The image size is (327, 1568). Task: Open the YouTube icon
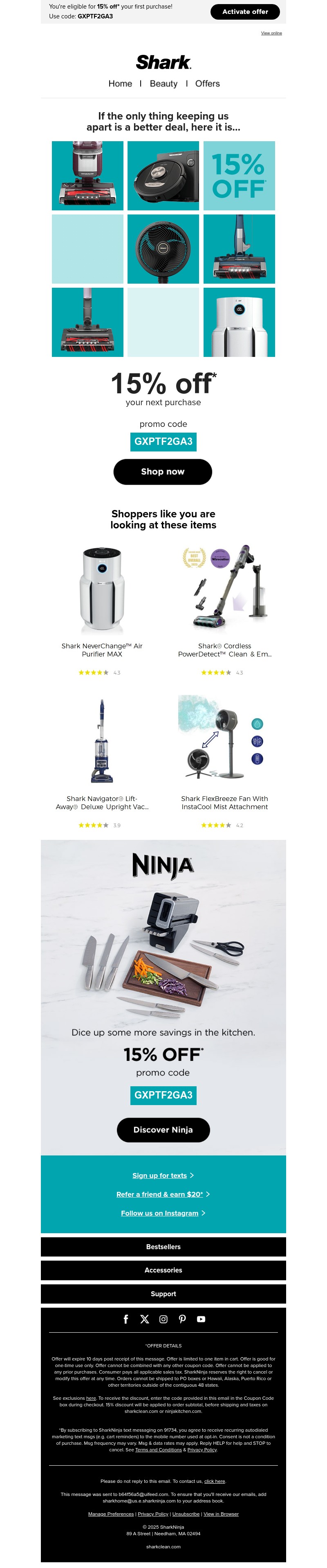click(x=201, y=1319)
